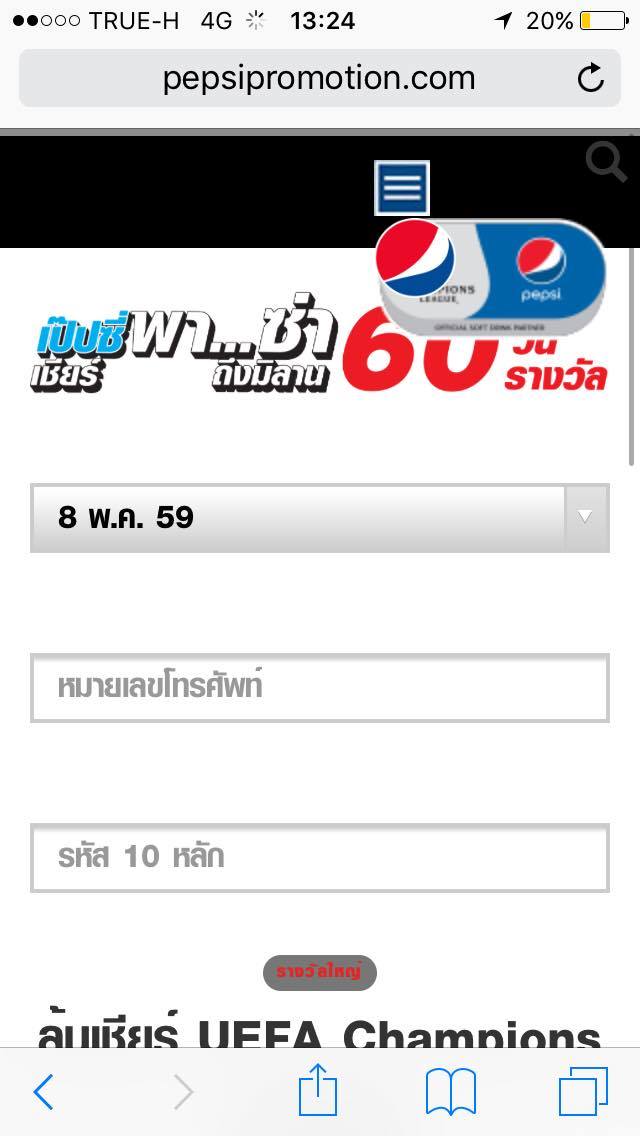Tap the search magnifier icon
Image resolution: width=640 pixels, height=1136 pixels.
606,162
